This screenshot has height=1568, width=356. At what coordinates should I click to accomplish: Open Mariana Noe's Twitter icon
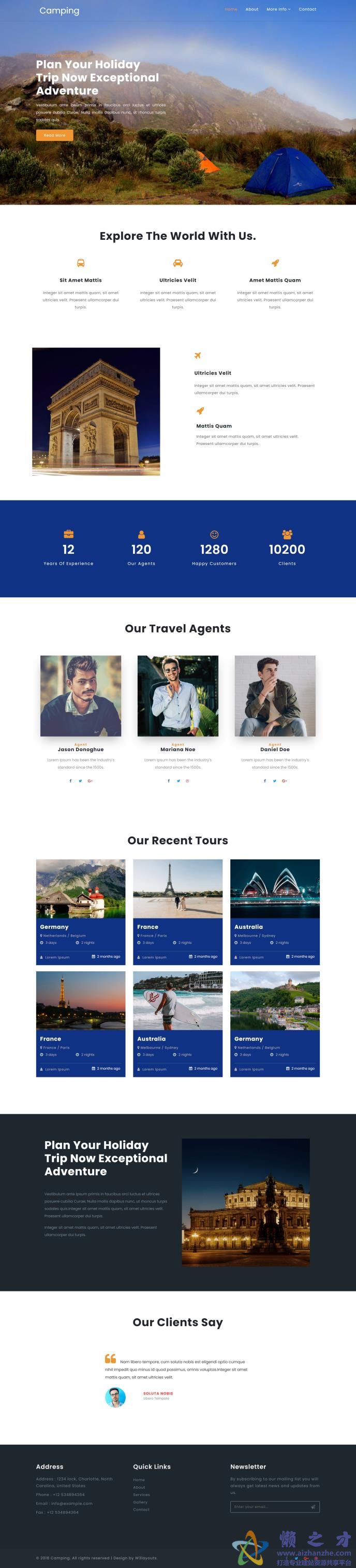coord(179,780)
